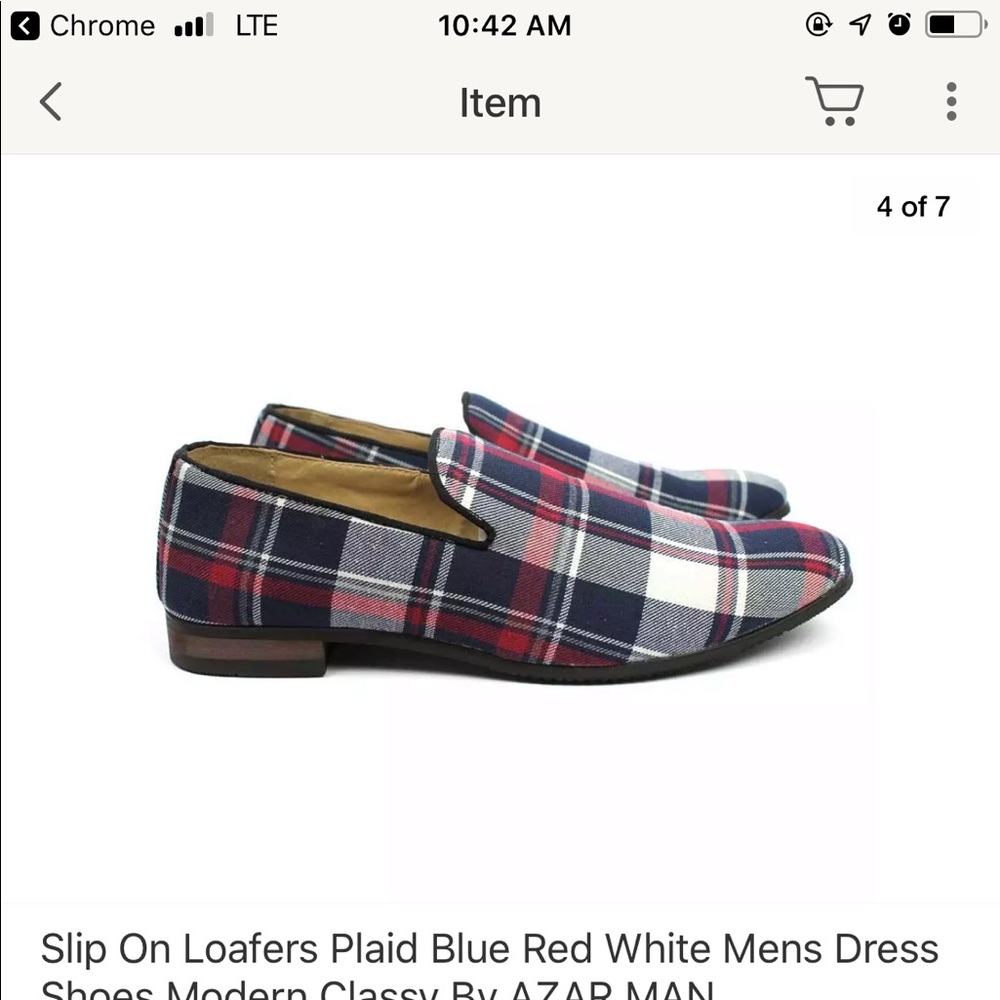The height and width of the screenshot is (1000, 1000).
Task: Open the shopping cart
Action: tap(834, 101)
